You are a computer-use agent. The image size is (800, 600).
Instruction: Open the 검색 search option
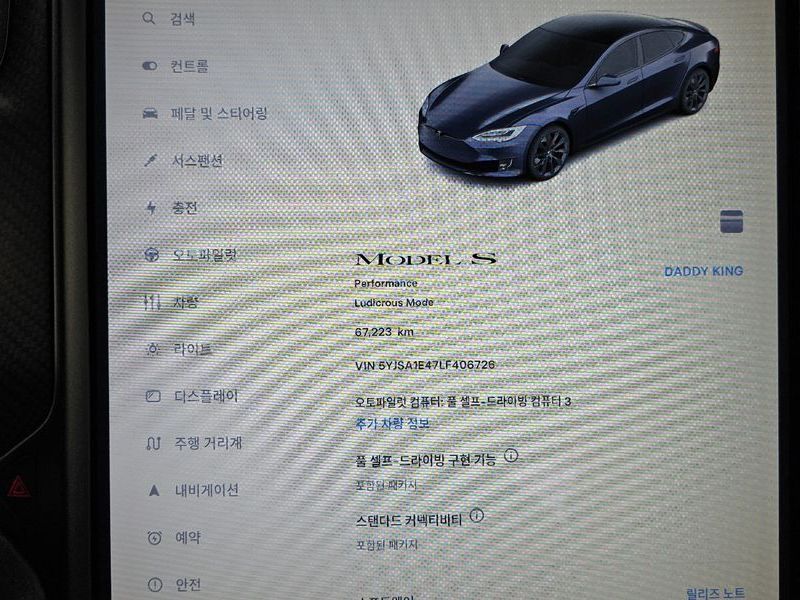click(x=182, y=18)
